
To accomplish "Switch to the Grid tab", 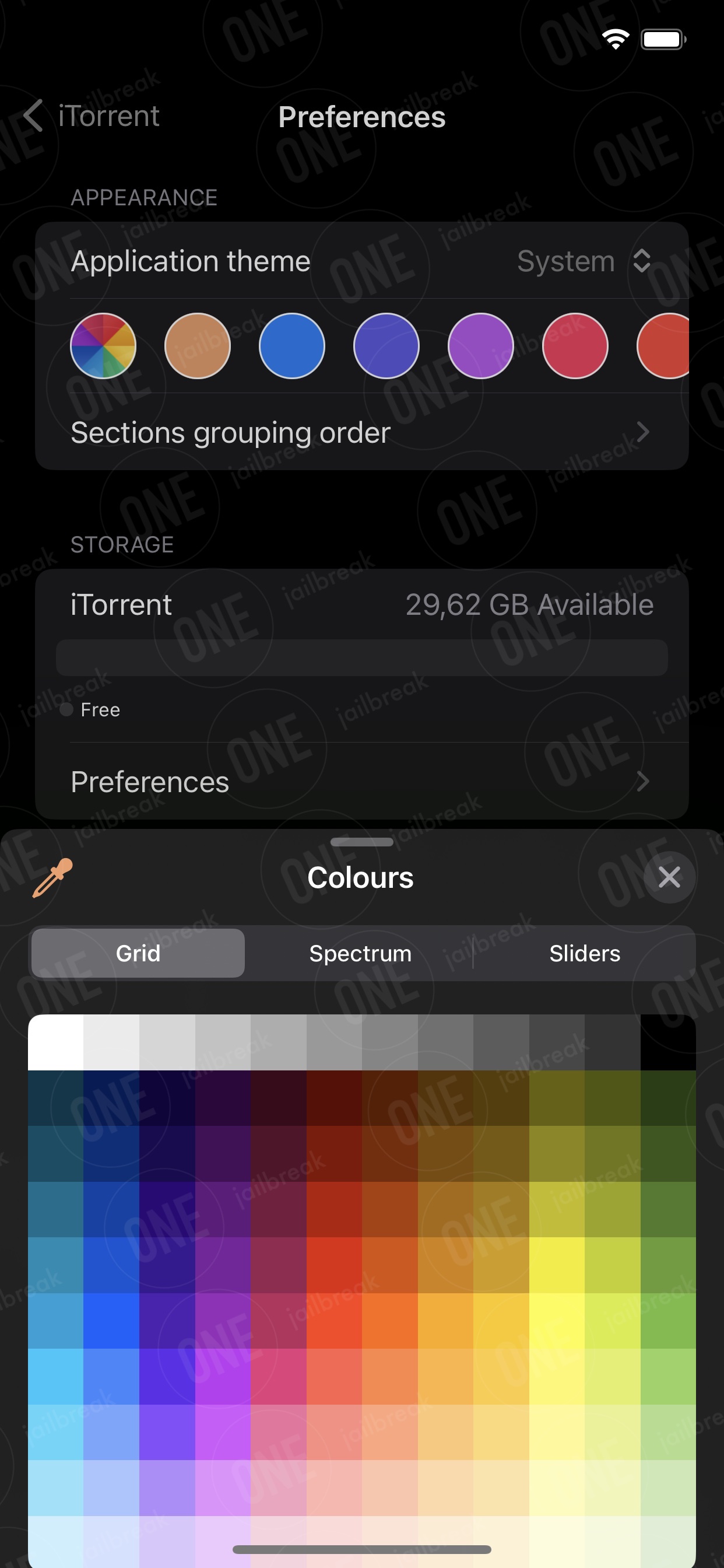I will [138, 953].
